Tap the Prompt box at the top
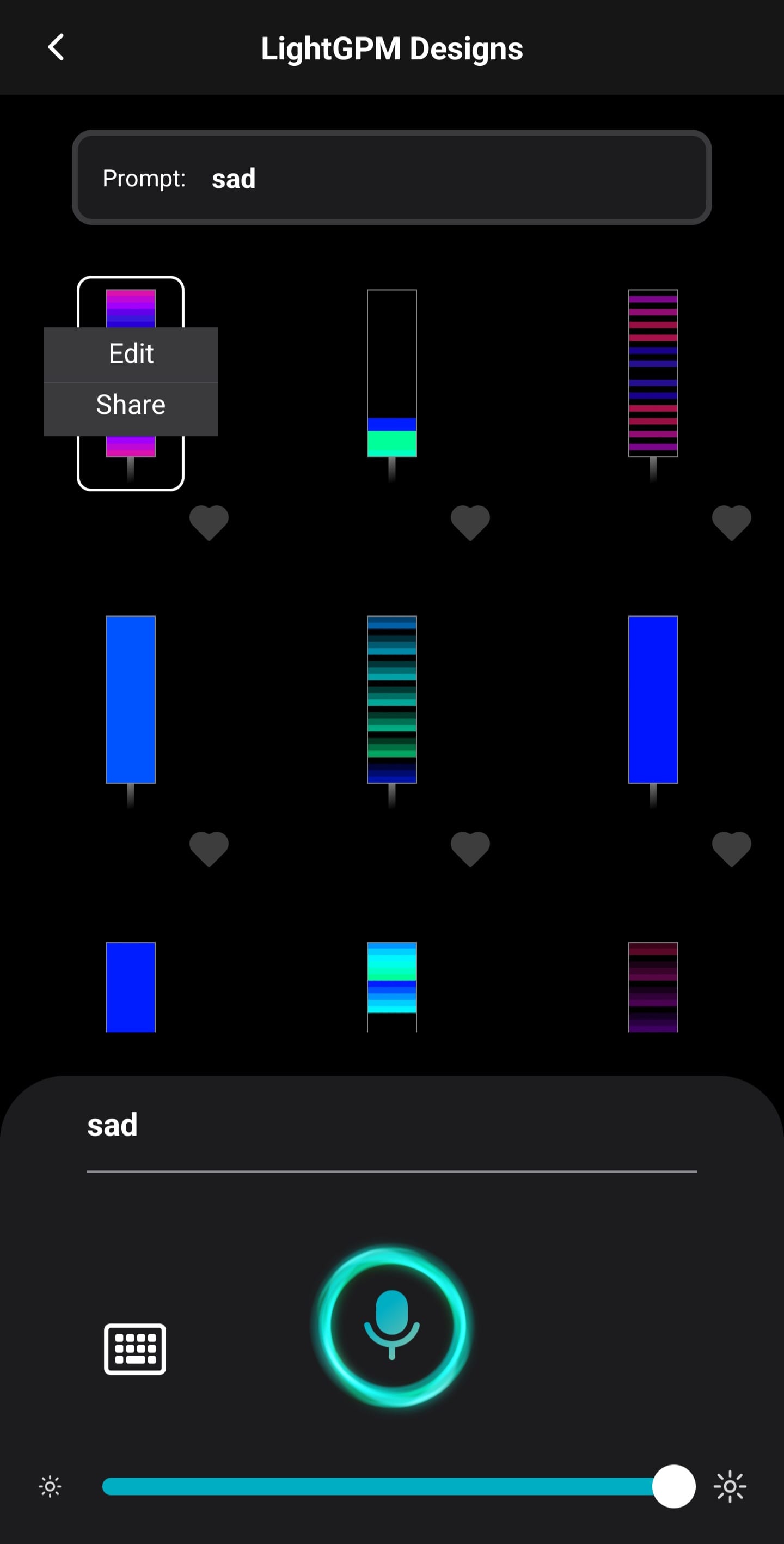The image size is (784, 1544). point(391,178)
